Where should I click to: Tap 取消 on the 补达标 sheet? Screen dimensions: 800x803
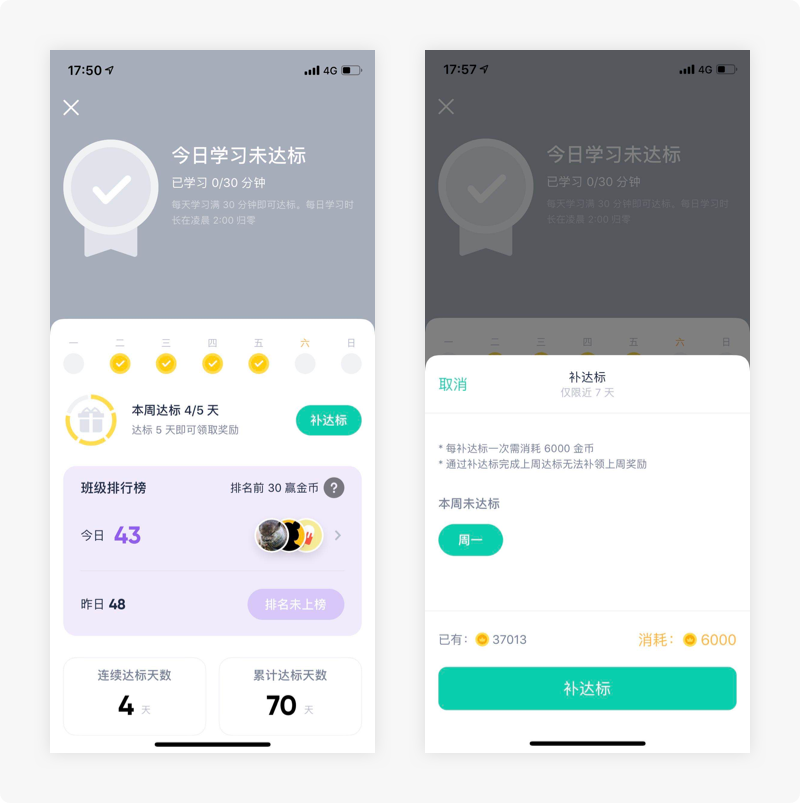click(453, 384)
